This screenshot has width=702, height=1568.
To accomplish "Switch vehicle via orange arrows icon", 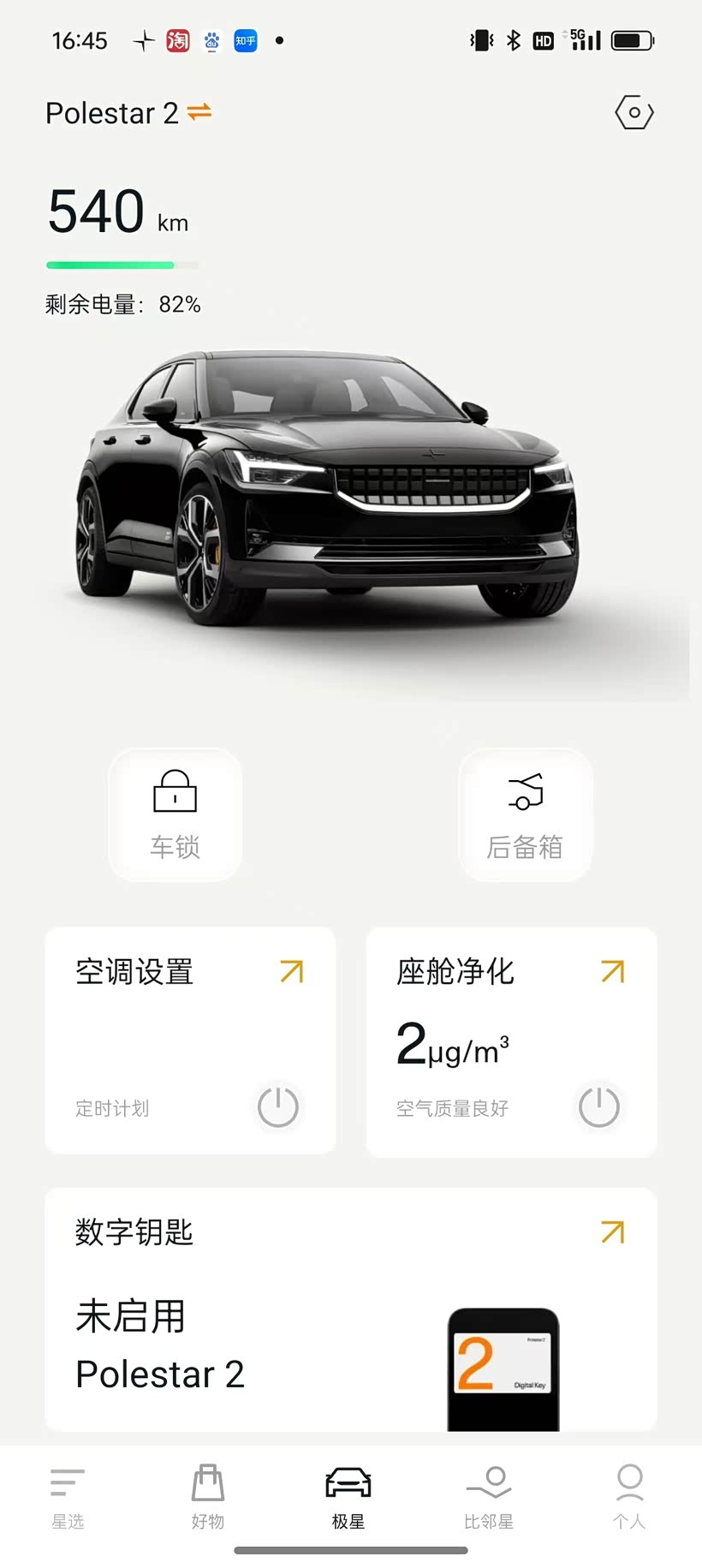I will click(199, 112).
